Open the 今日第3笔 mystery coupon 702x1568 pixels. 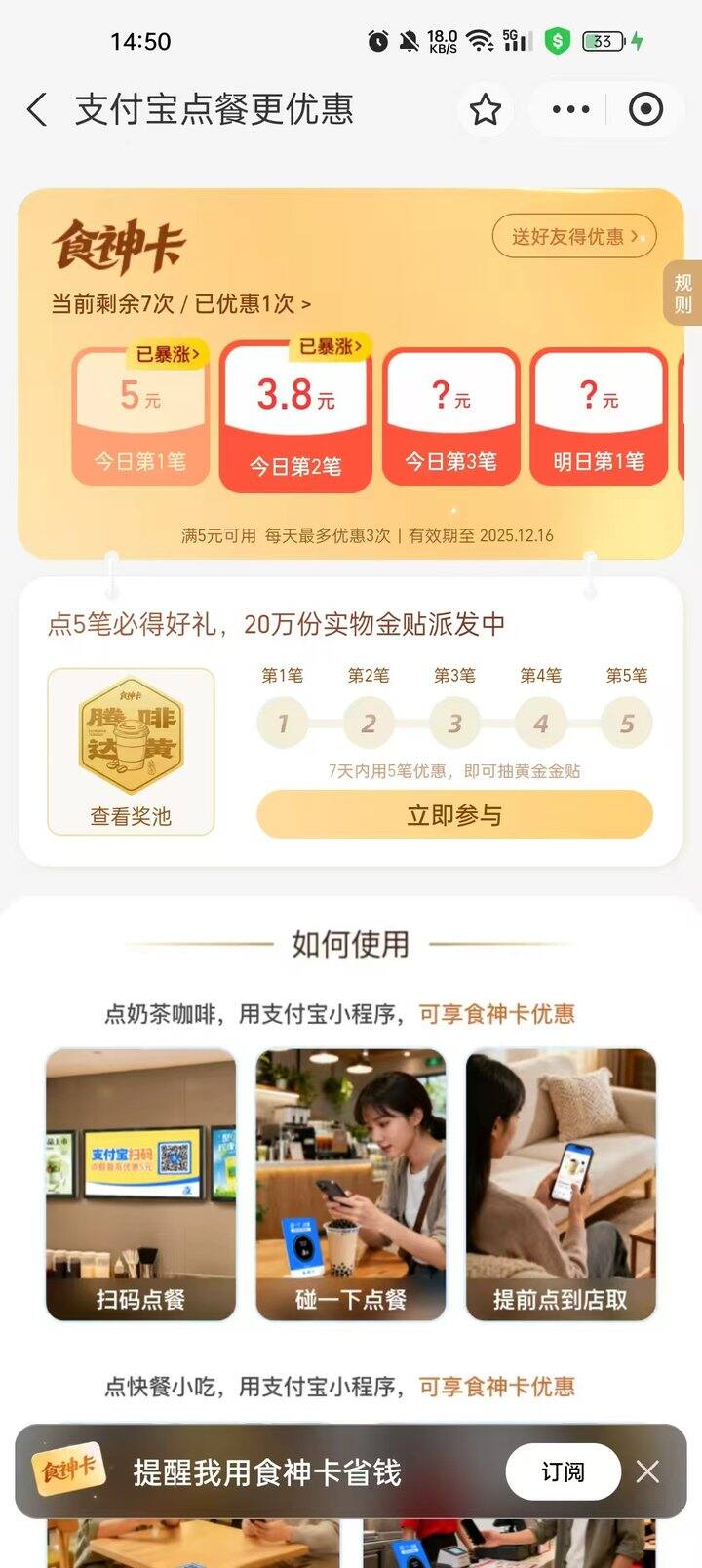[450, 416]
